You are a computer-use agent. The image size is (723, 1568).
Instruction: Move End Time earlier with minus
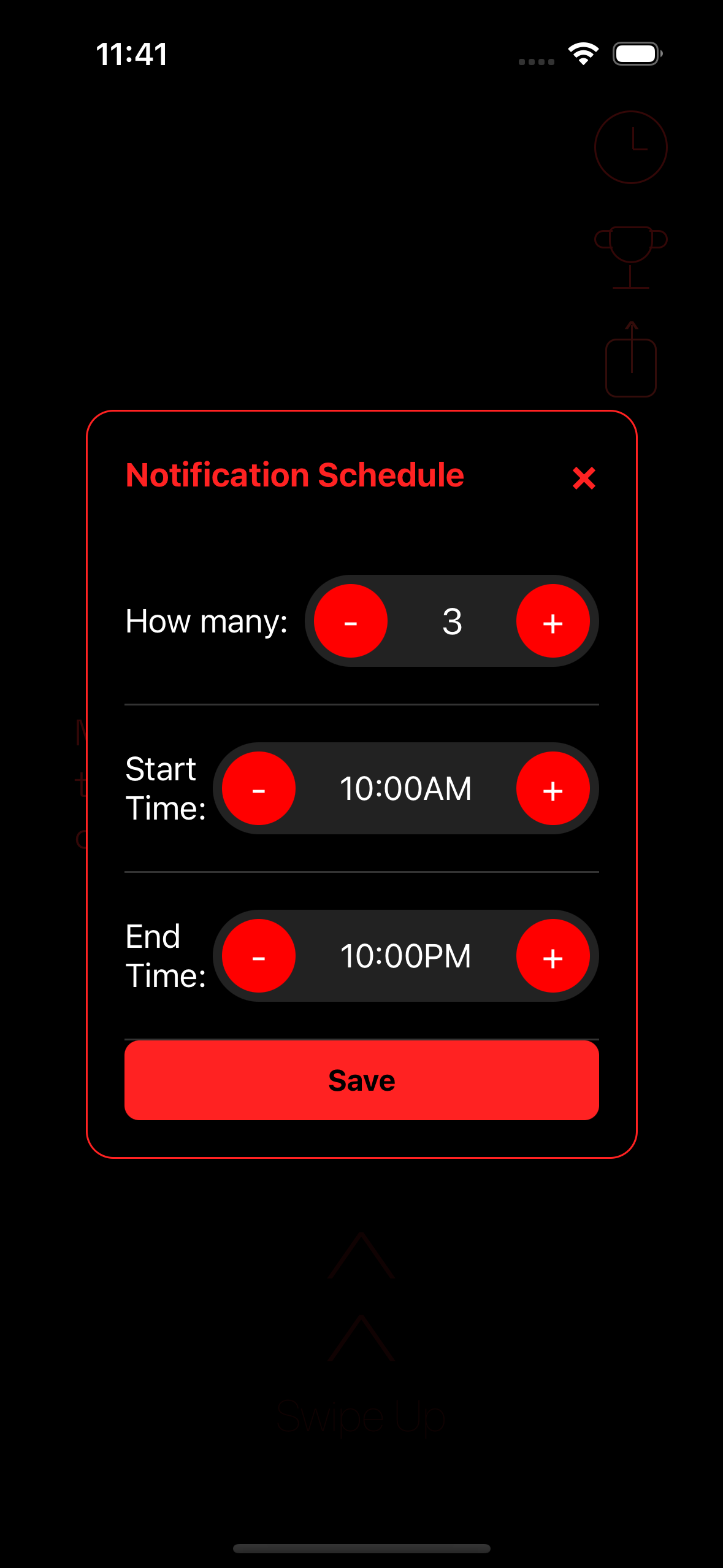pyautogui.click(x=259, y=956)
